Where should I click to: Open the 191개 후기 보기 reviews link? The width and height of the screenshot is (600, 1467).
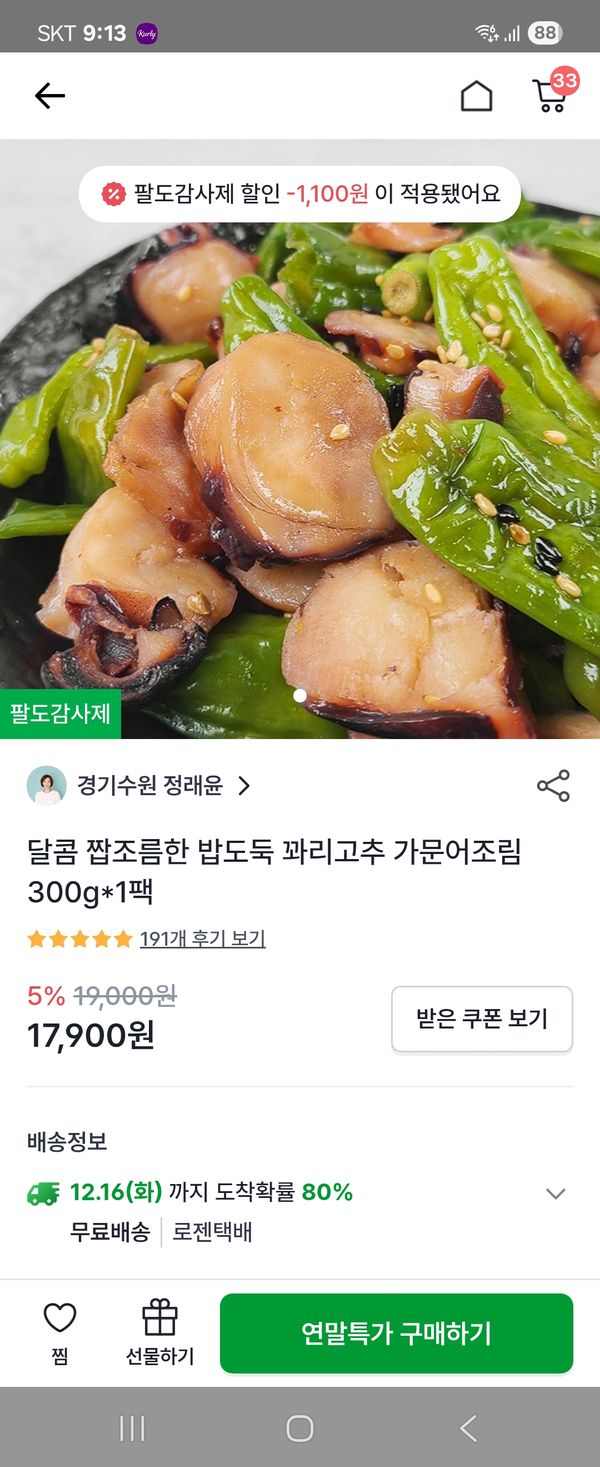tap(202, 939)
